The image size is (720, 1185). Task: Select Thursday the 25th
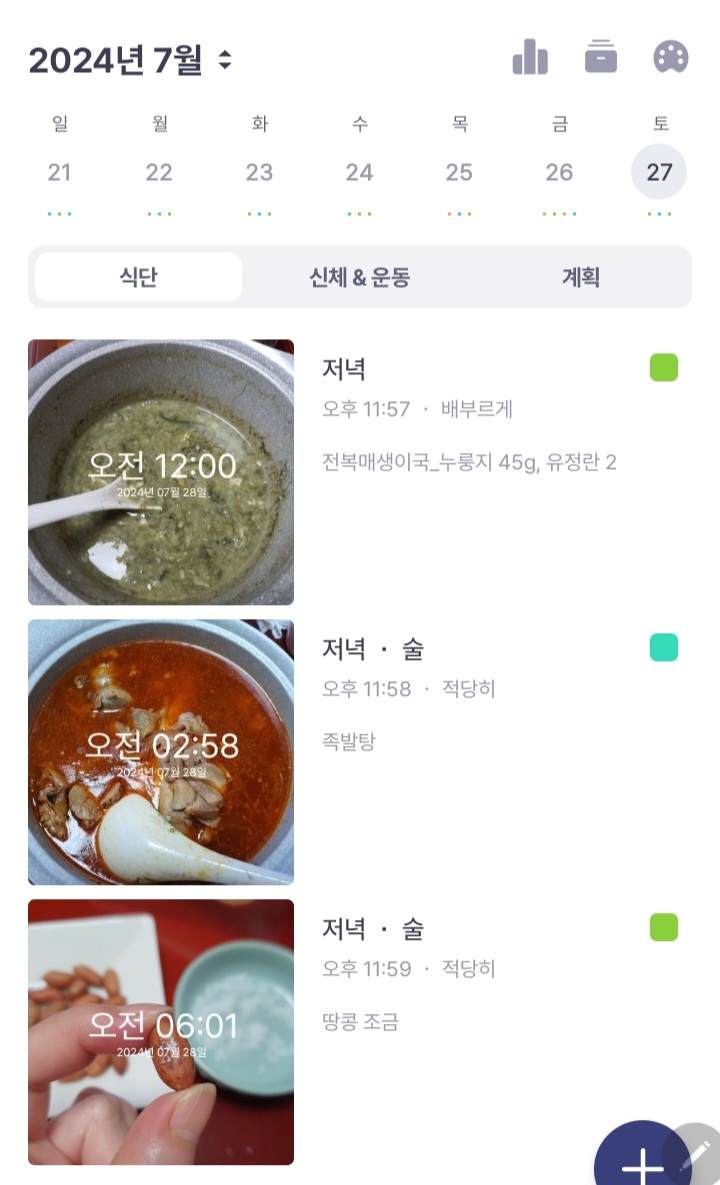tap(459, 172)
